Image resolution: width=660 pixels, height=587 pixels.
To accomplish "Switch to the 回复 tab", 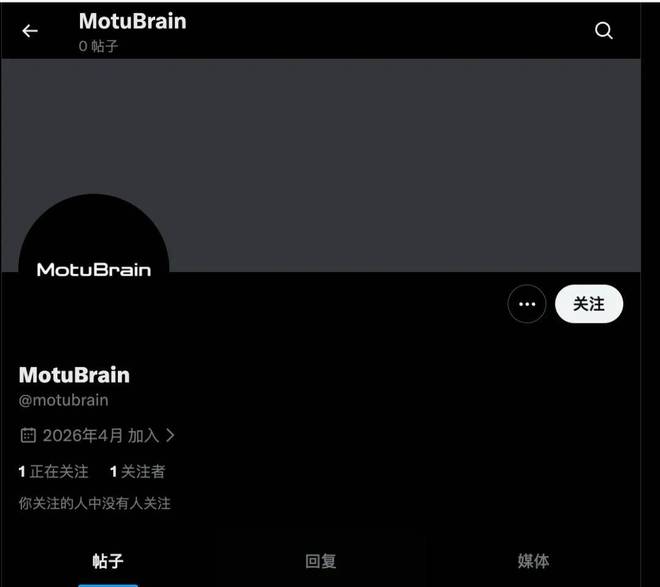I will pyautogui.click(x=320, y=561).
